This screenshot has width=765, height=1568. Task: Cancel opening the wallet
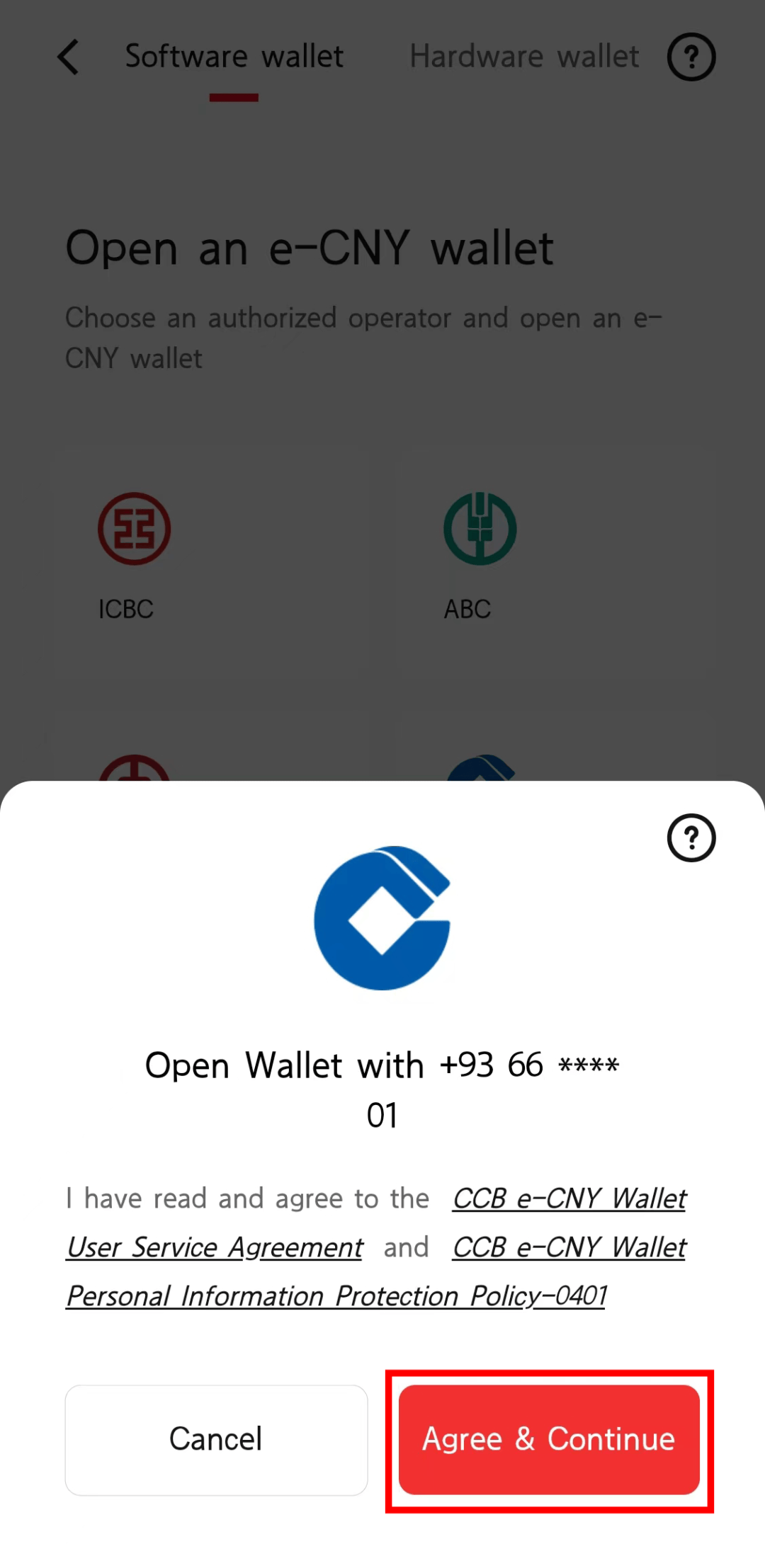tap(216, 1439)
